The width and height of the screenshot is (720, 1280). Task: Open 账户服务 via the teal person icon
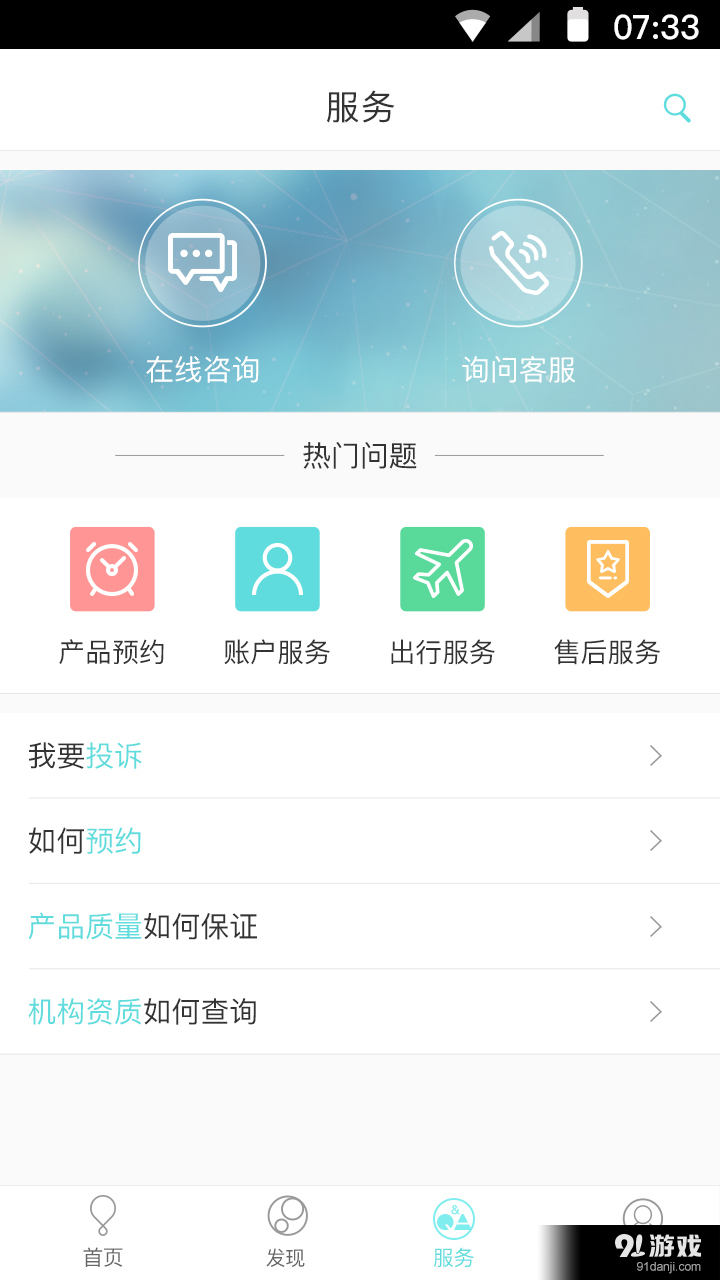point(277,568)
